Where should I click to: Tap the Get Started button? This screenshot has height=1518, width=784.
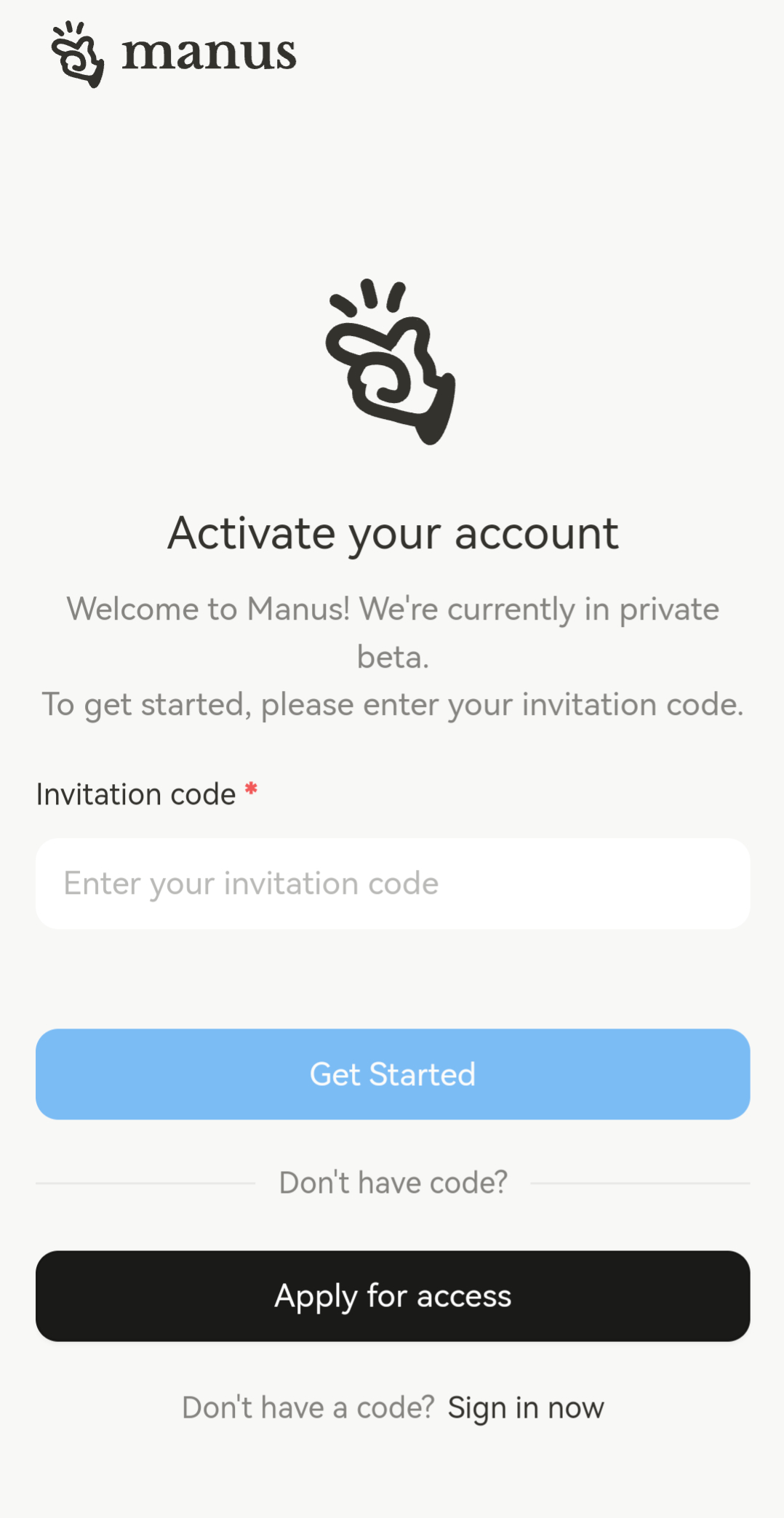393,1074
